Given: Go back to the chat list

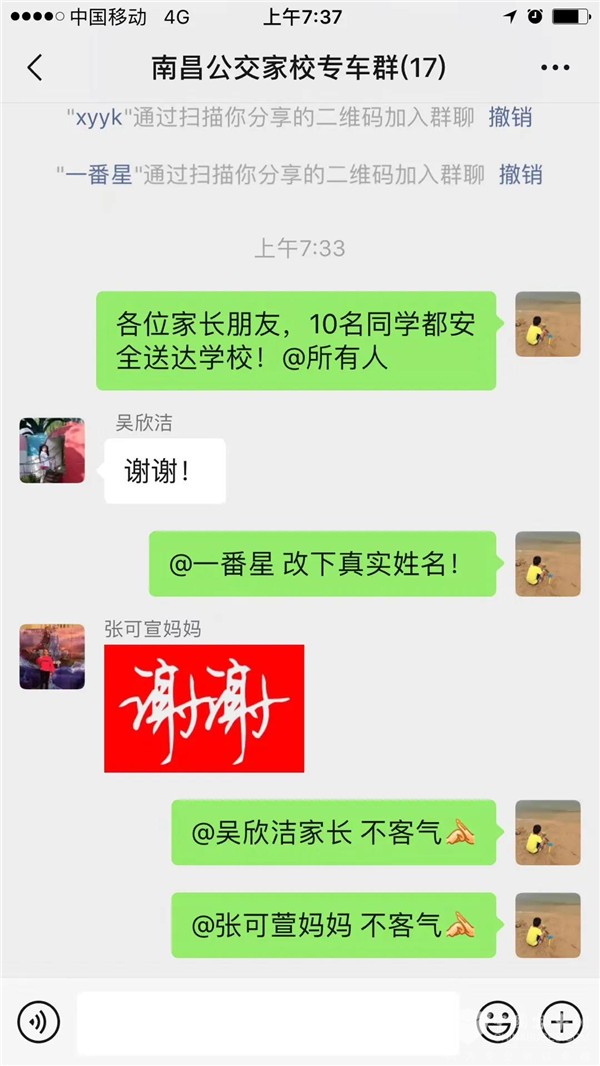Looking at the screenshot, I should coord(35,68).
